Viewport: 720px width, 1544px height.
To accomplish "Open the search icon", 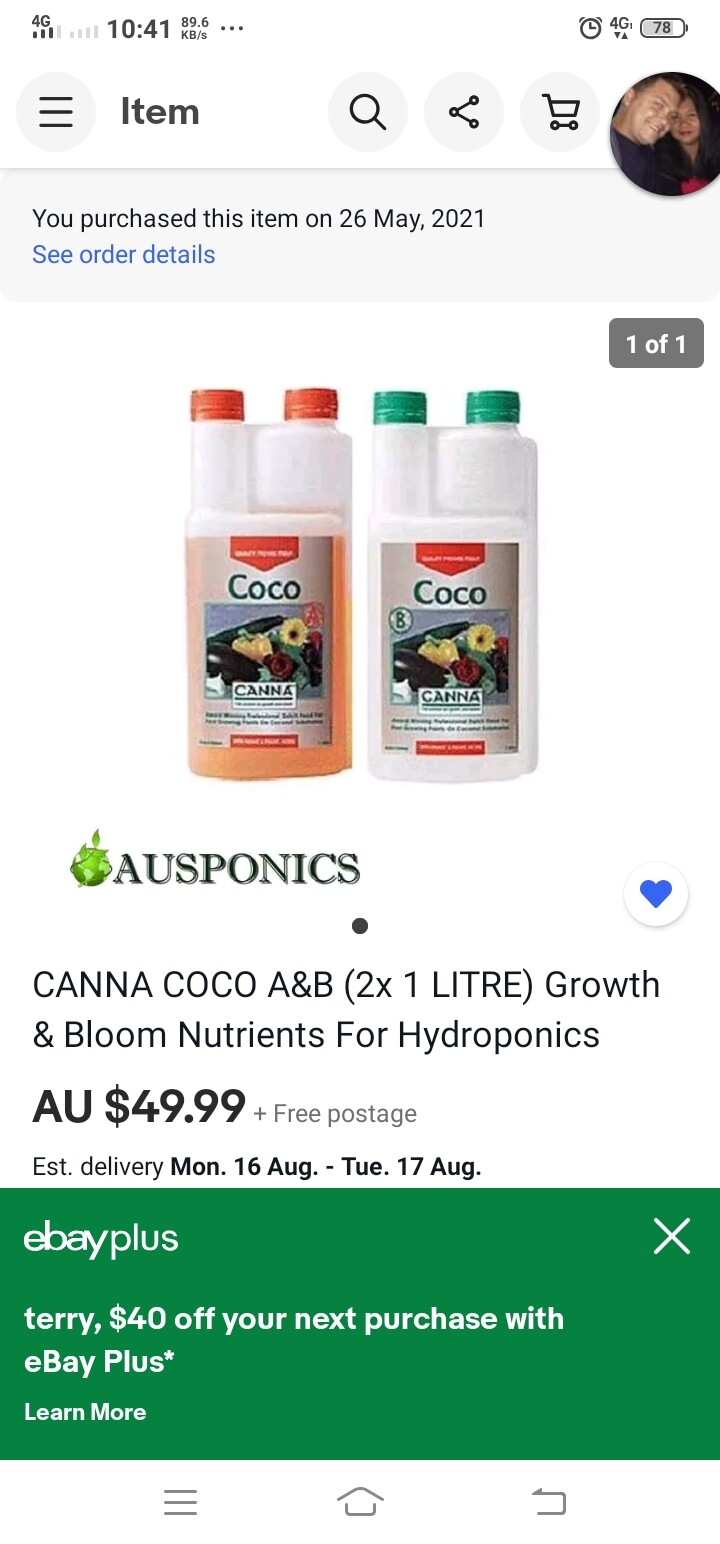I will (x=368, y=112).
